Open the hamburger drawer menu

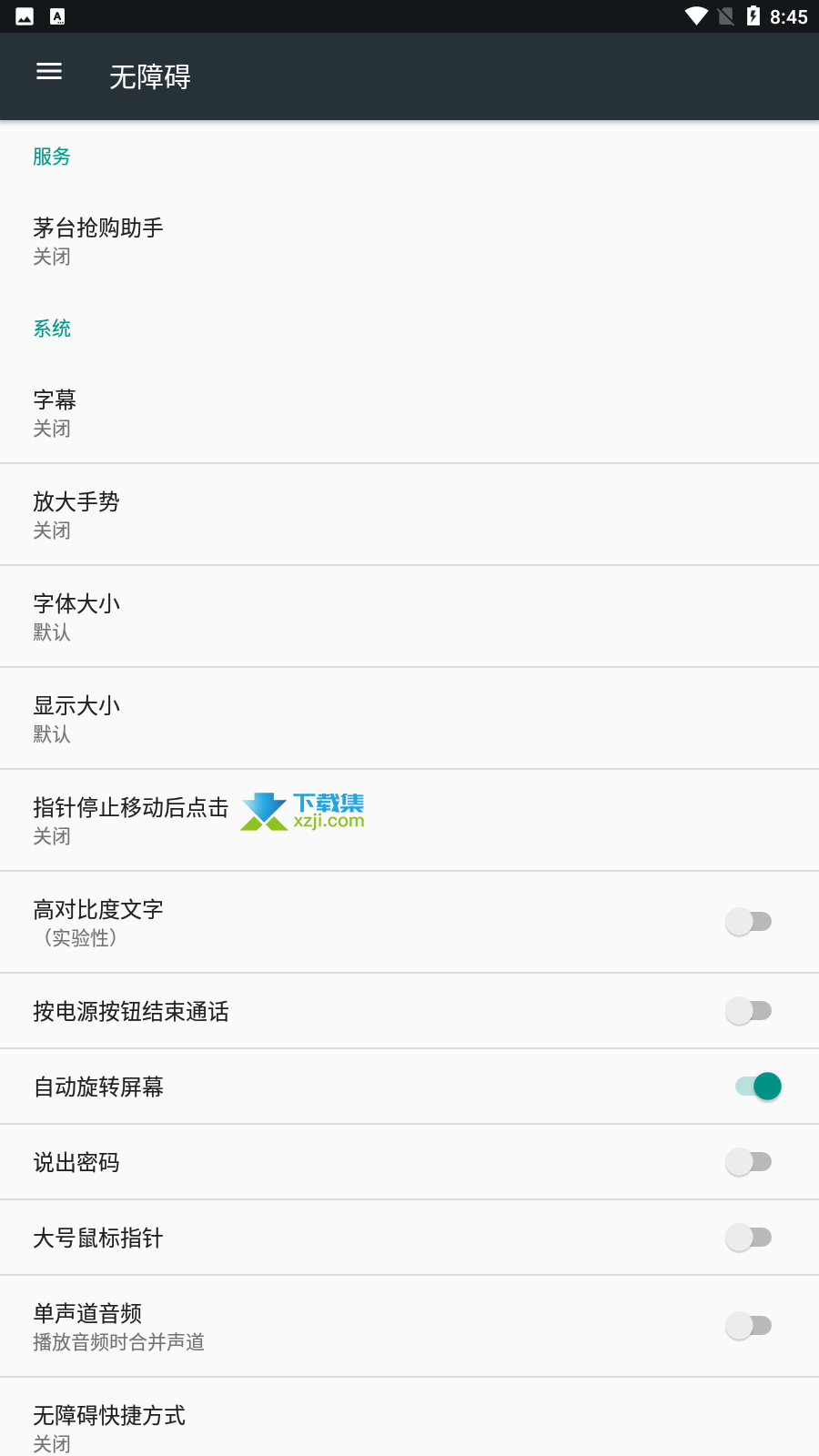click(49, 72)
